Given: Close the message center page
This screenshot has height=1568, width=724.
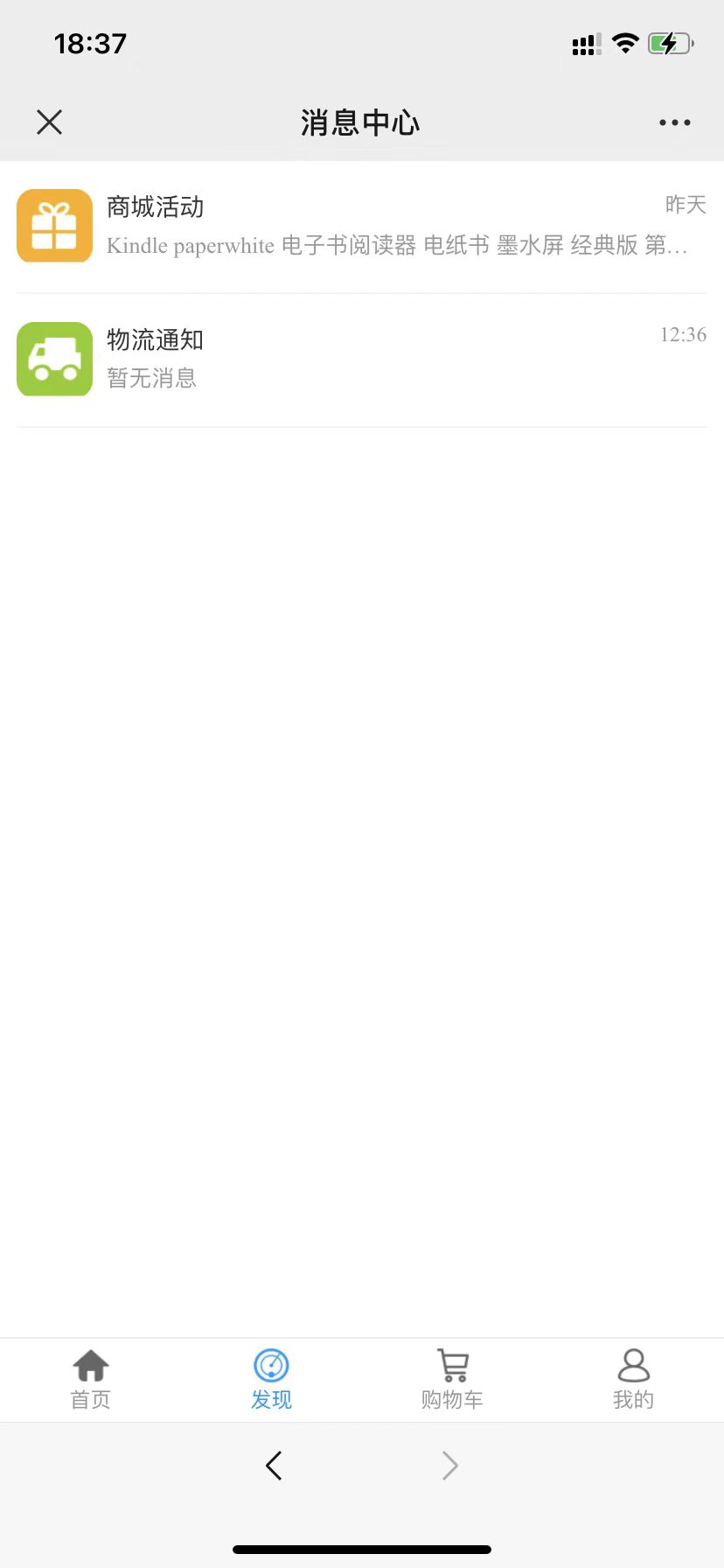Looking at the screenshot, I should tap(50, 122).
